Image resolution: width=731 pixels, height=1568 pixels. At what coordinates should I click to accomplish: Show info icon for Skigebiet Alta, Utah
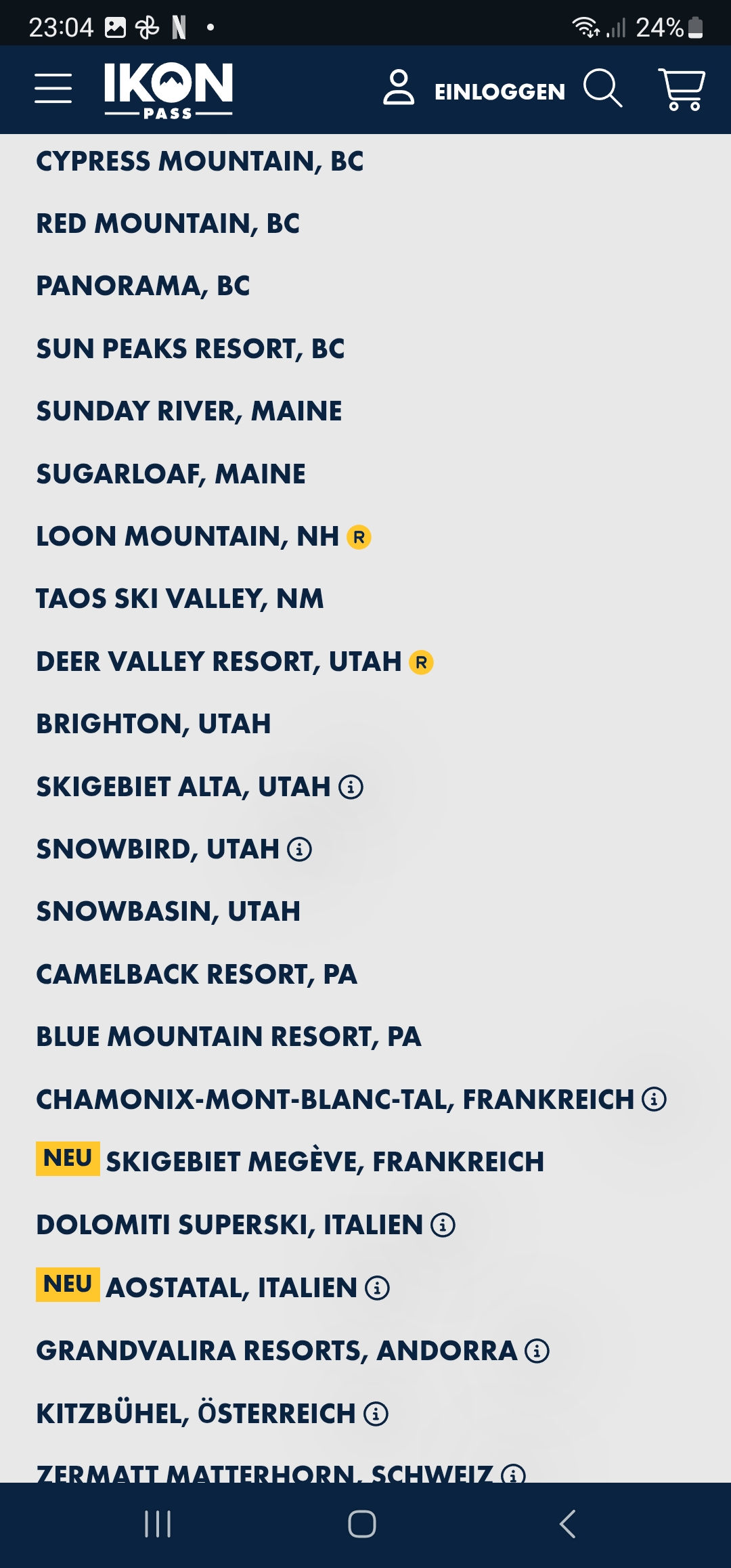click(x=351, y=787)
